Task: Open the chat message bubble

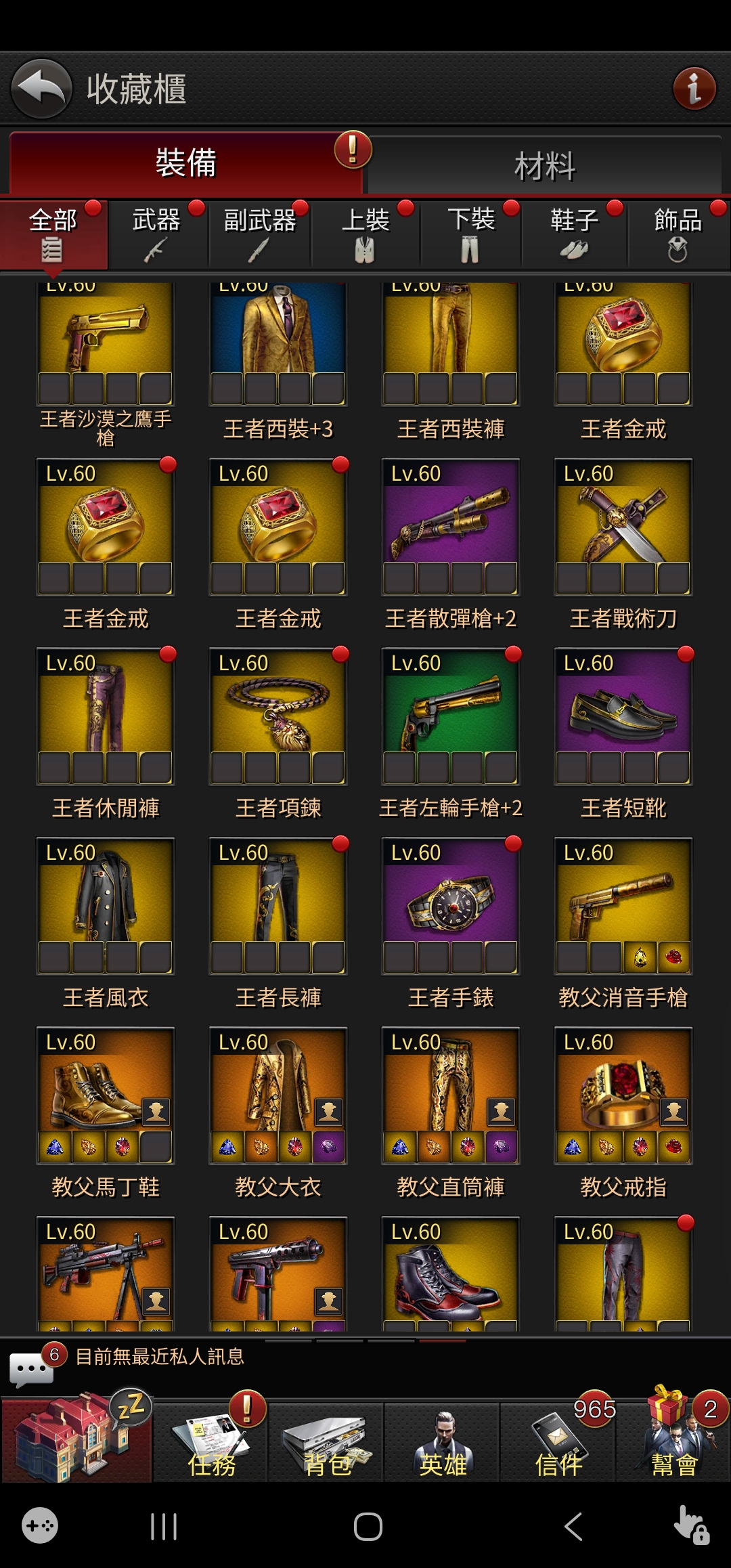Action: pyautogui.click(x=31, y=1368)
